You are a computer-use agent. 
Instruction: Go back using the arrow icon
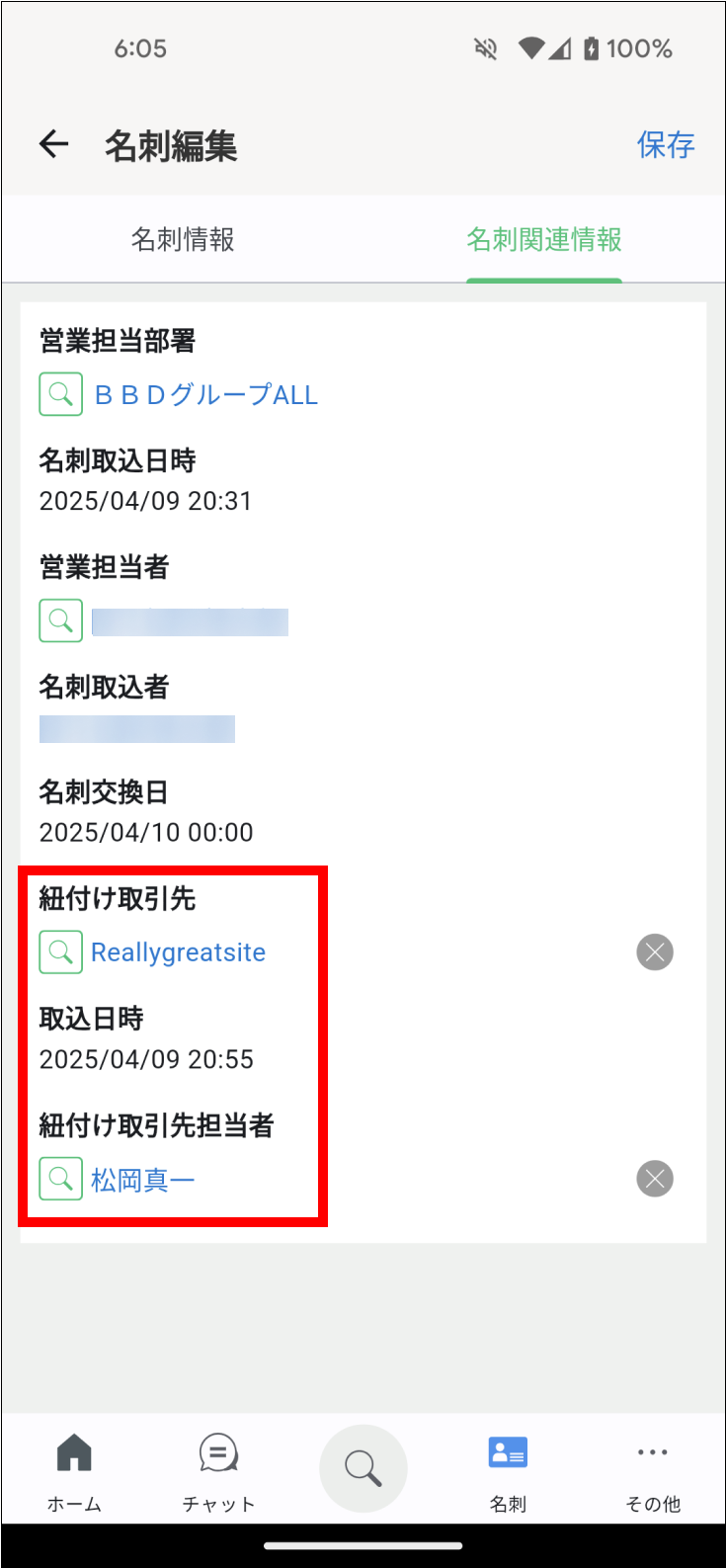(53, 145)
